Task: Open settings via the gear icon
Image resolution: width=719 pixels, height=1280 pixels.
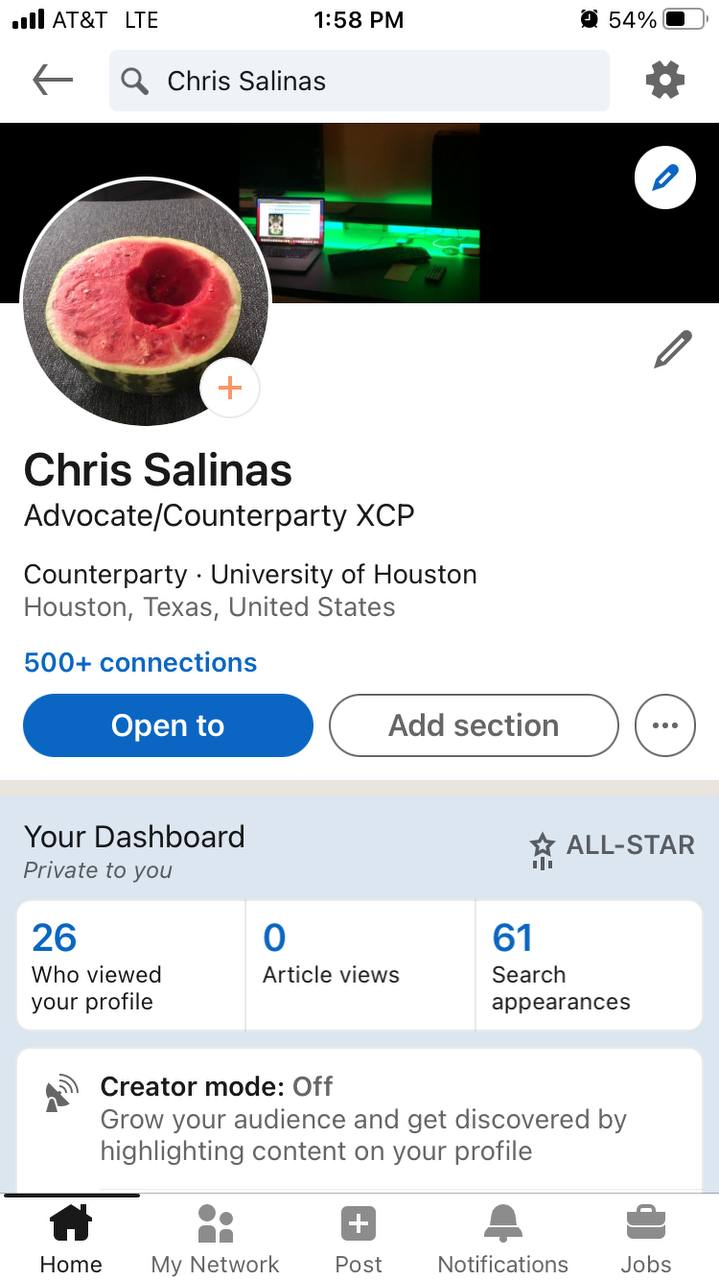Action: click(x=665, y=80)
